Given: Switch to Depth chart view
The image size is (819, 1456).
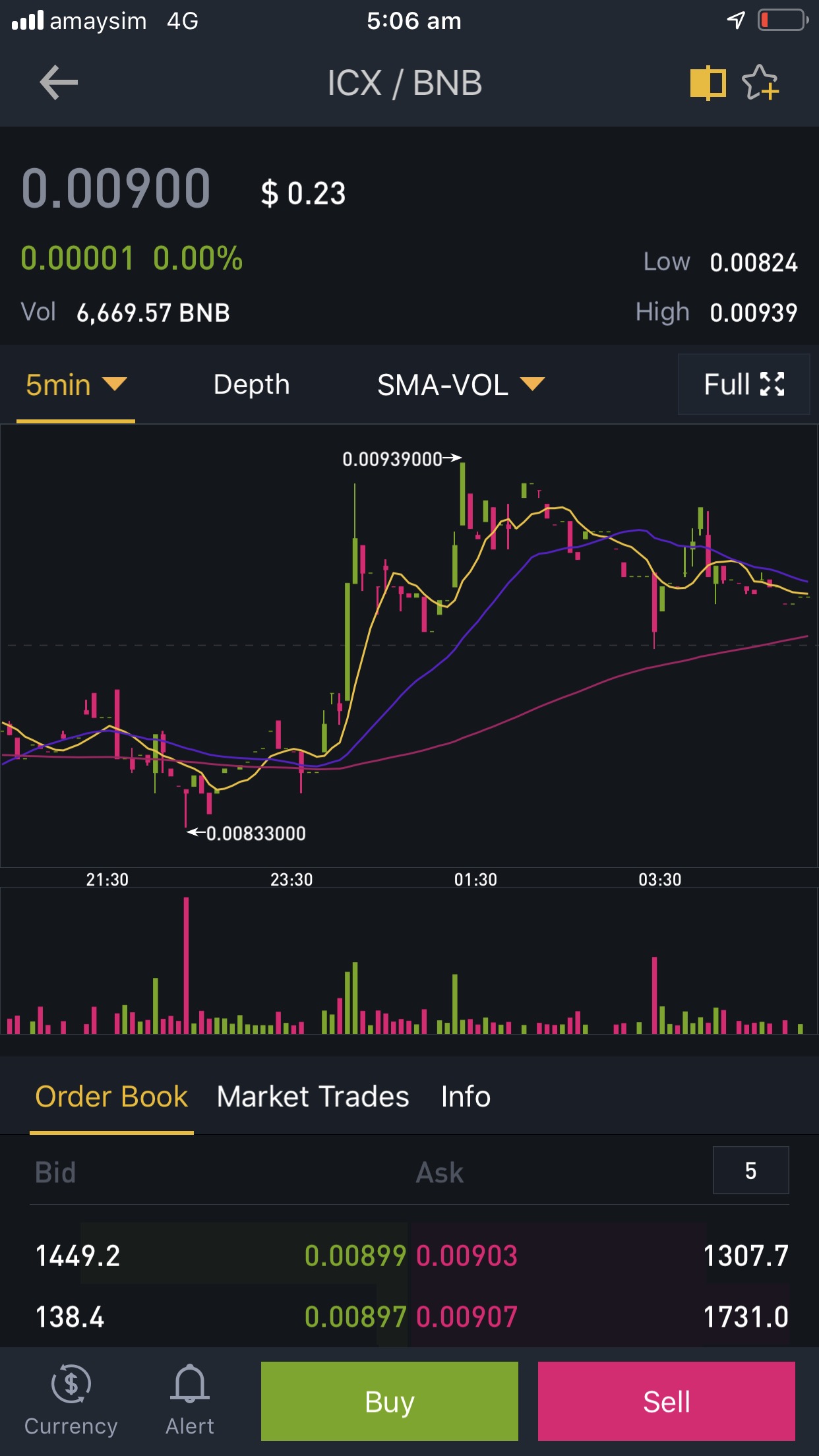Looking at the screenshot, I should click(x=251, y=384).
